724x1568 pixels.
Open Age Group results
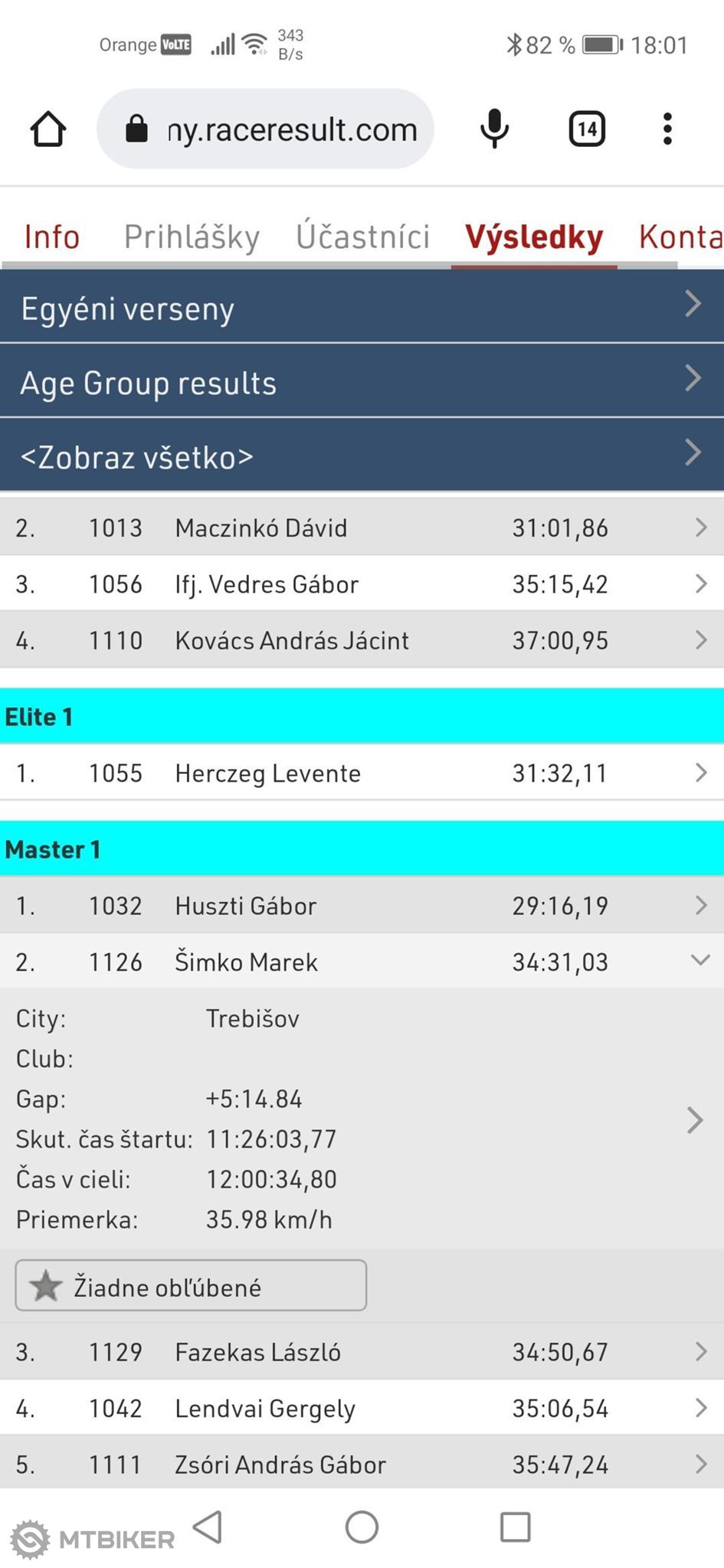click(x=362, y=381)
